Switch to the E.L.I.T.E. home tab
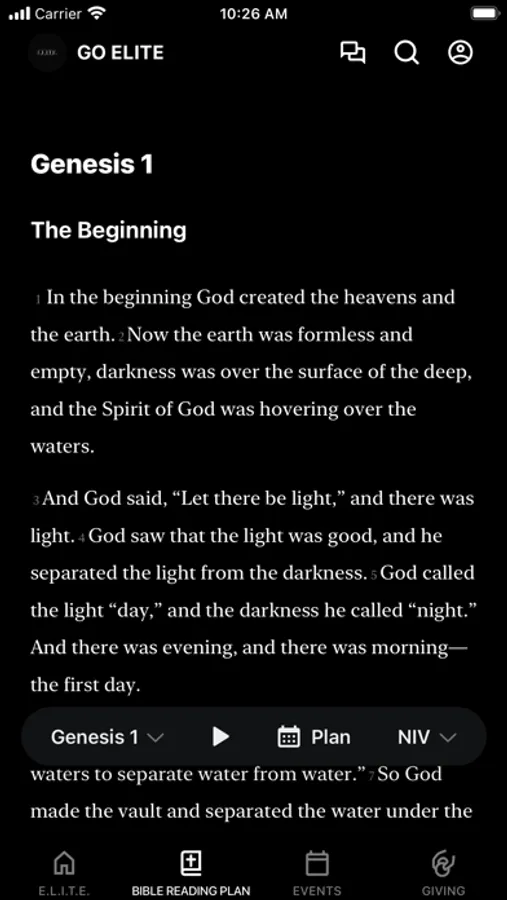507x900 pixels. coord(64,872)
